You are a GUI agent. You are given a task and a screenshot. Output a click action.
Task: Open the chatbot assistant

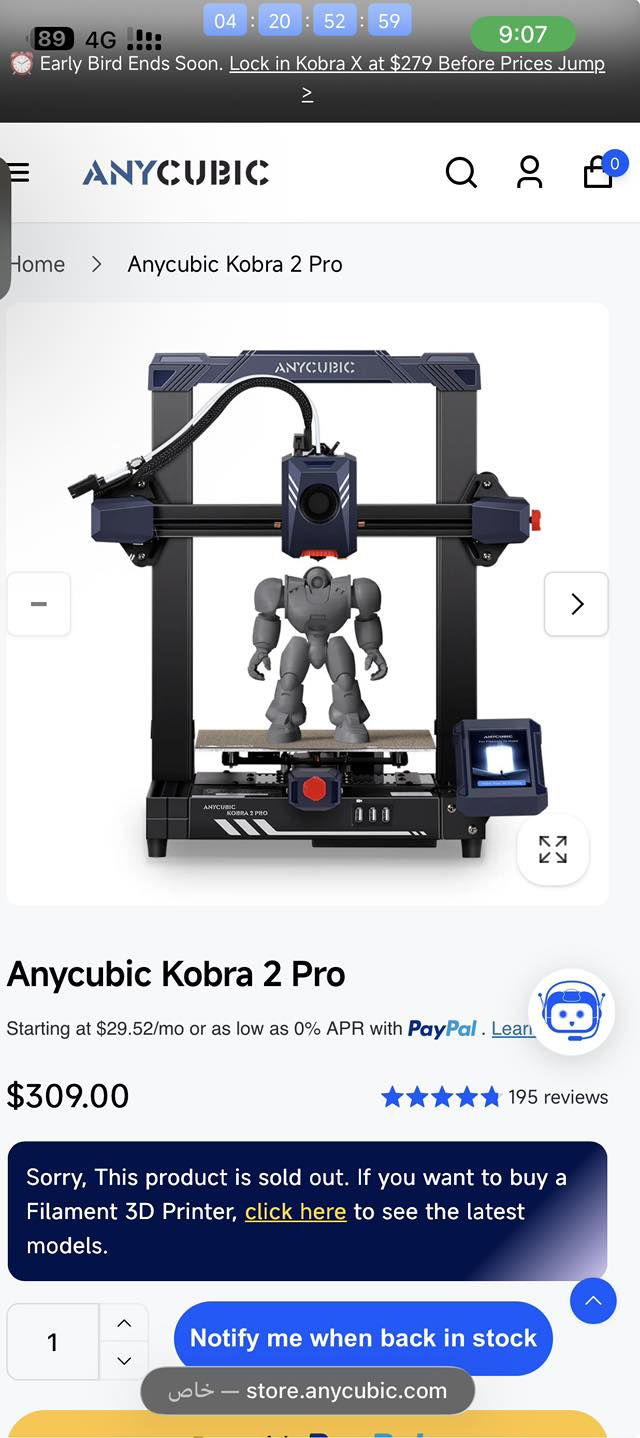(570, 1012)
